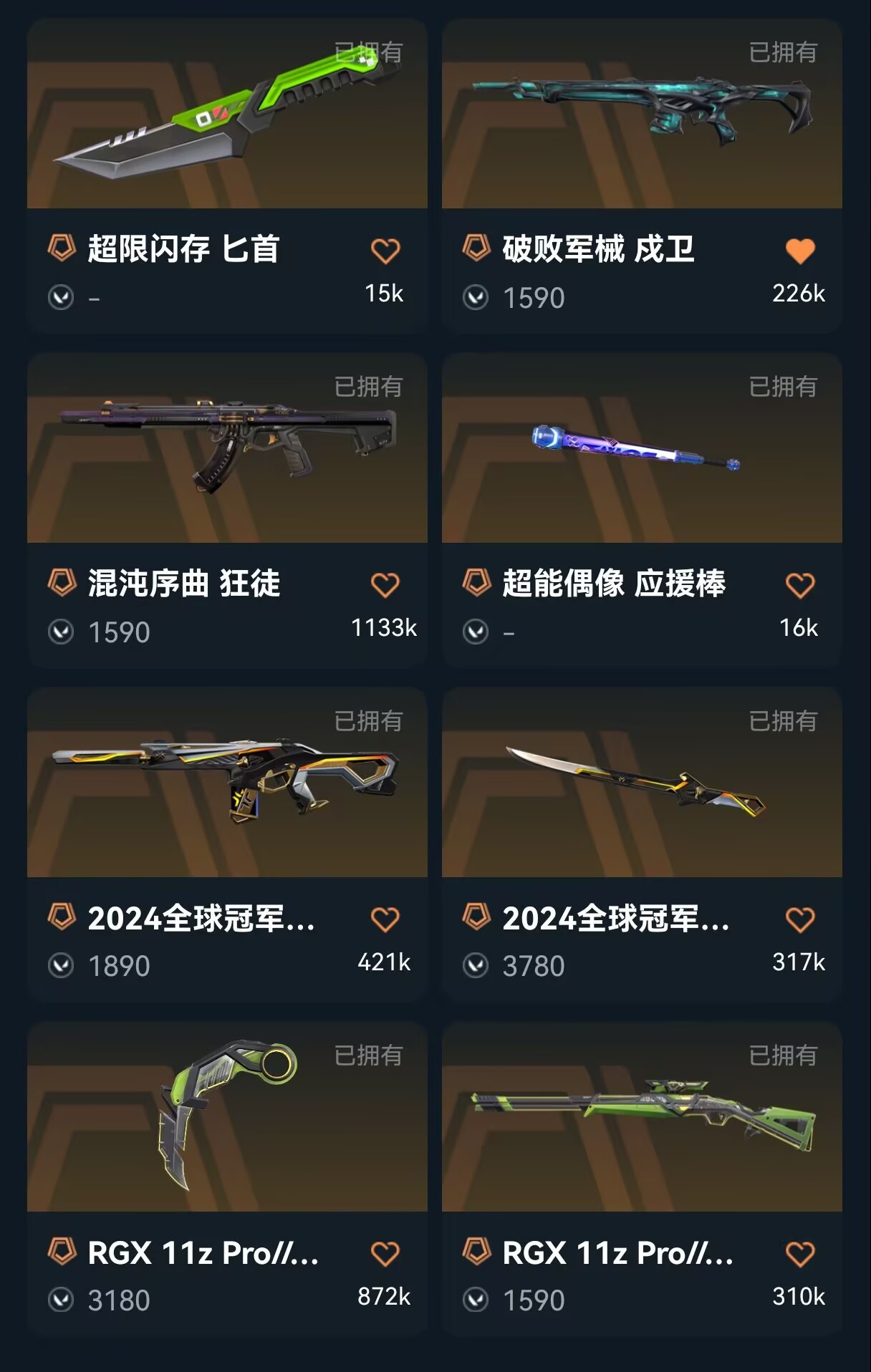Like the RGX 11z Pro skin priced 1590
The image size is (871, 1372).
click(799, 1254)
